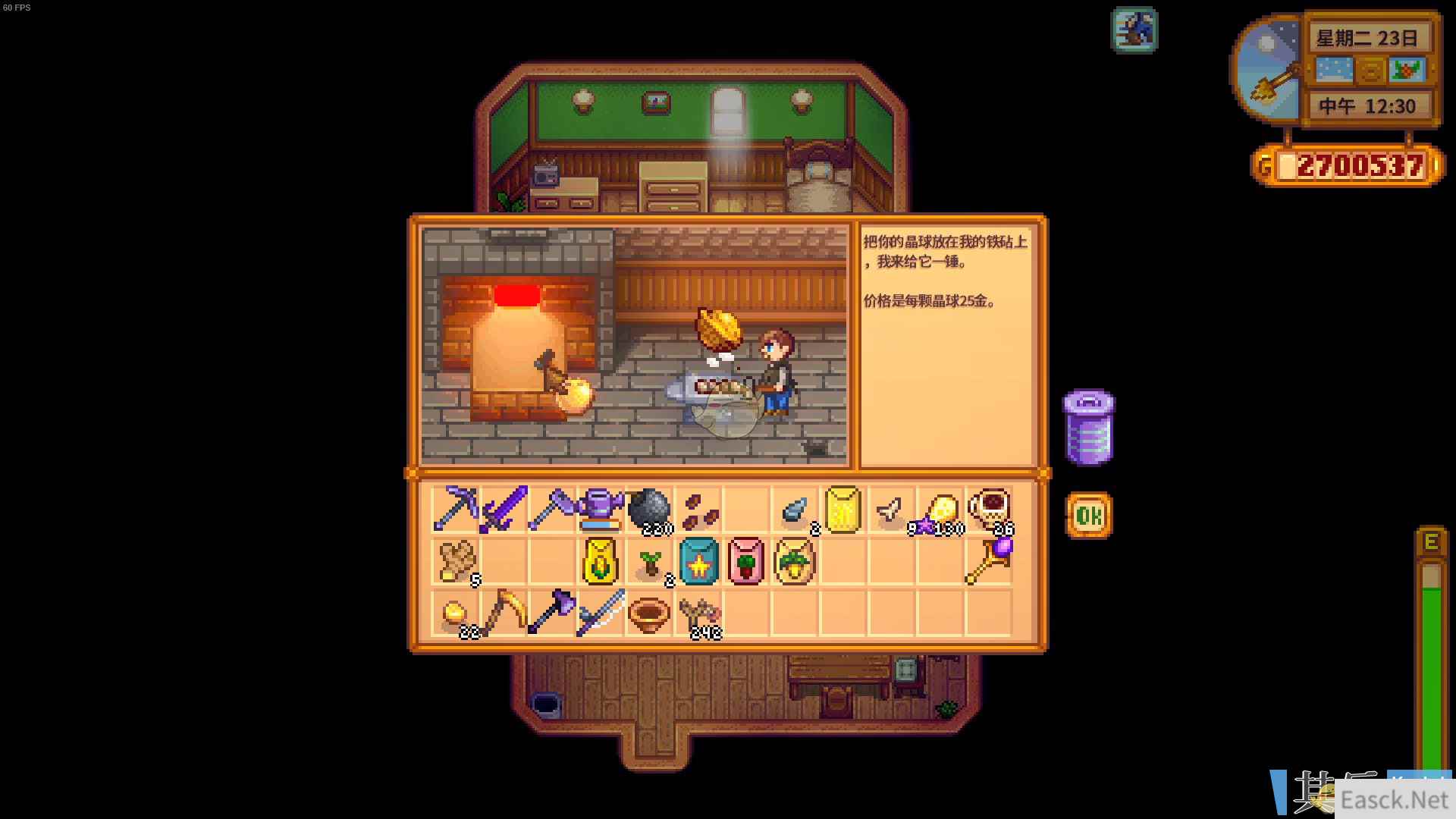Tap the purple trash can
Screen dimensions: 1456x819
click(x=1089, y=428)
